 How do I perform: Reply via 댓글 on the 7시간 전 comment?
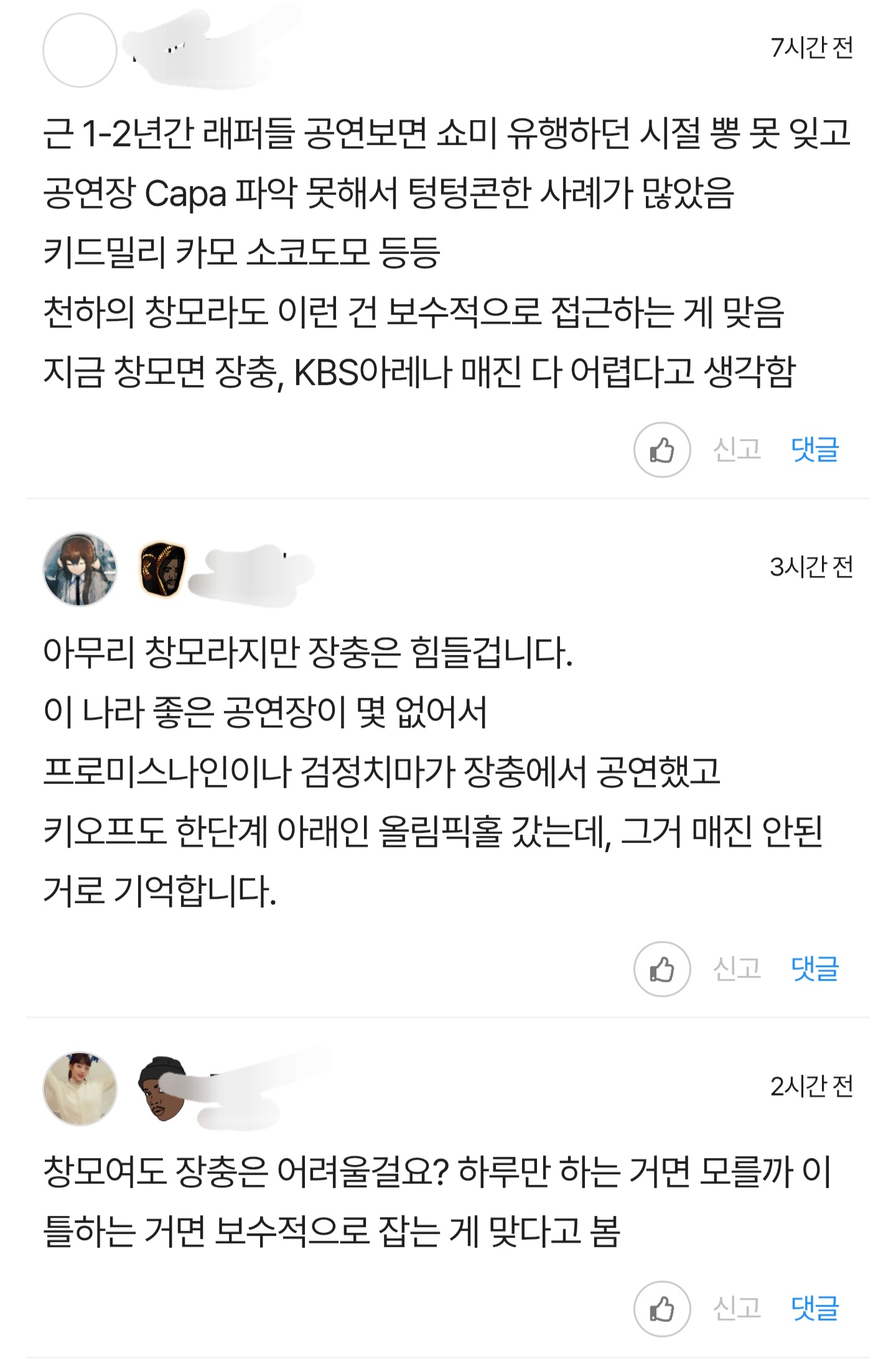815,450
